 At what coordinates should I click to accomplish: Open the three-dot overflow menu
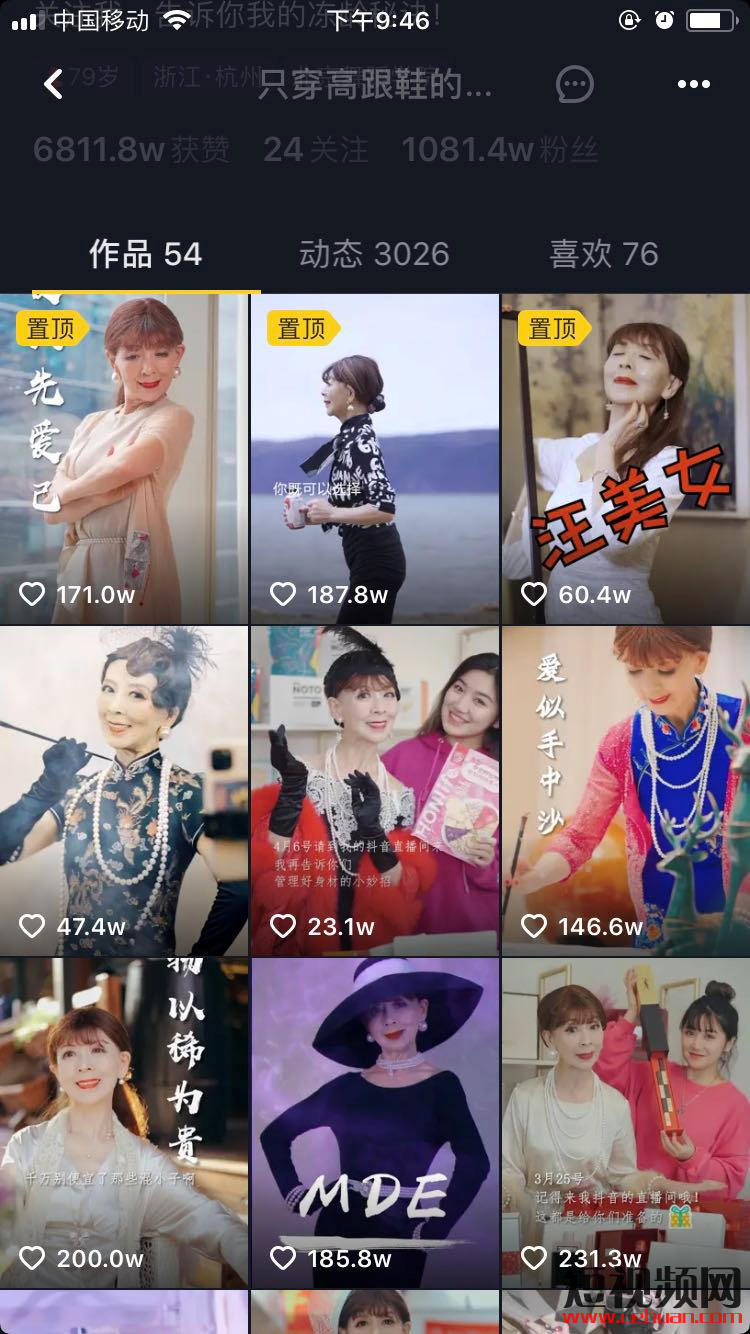click(693, 85)
